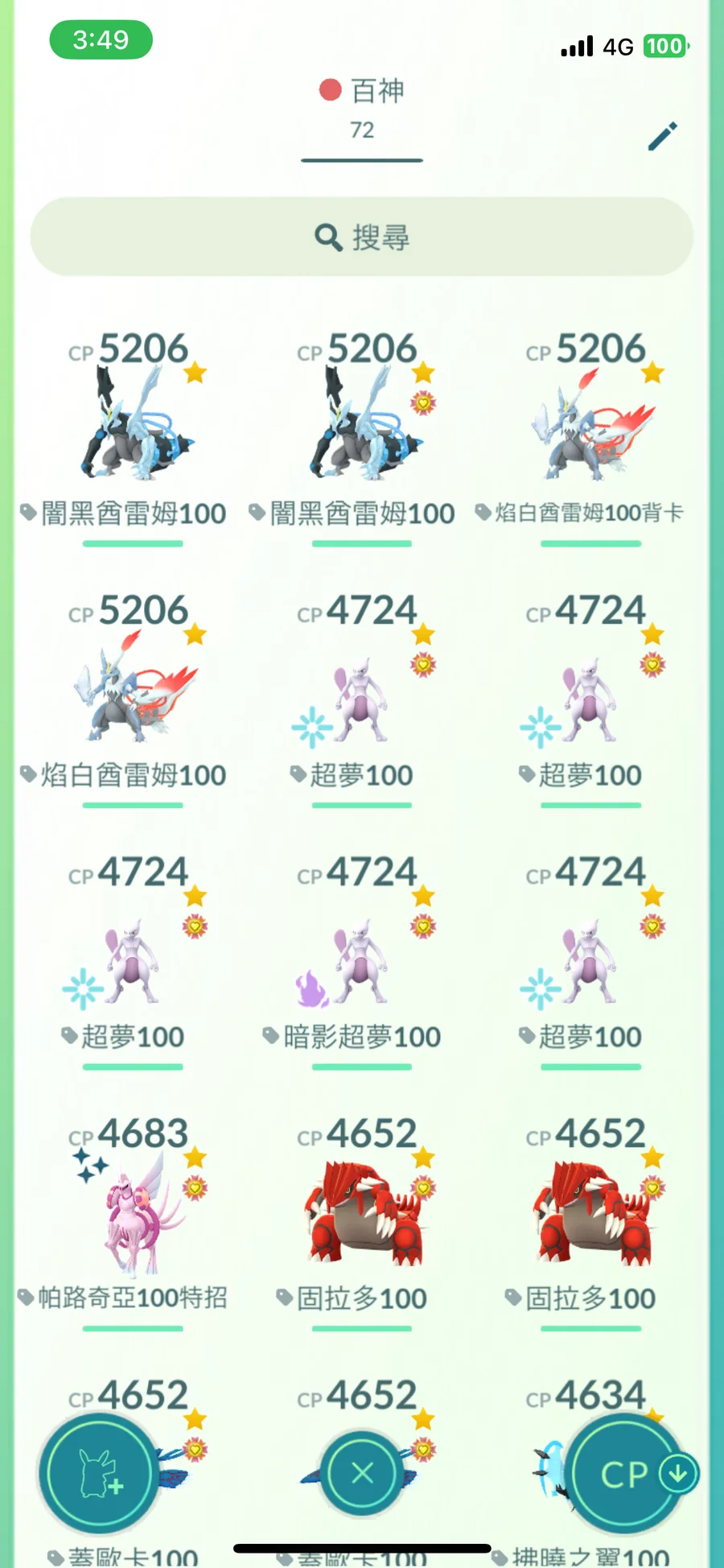Open the 搜尋 search field

point(362,237)
